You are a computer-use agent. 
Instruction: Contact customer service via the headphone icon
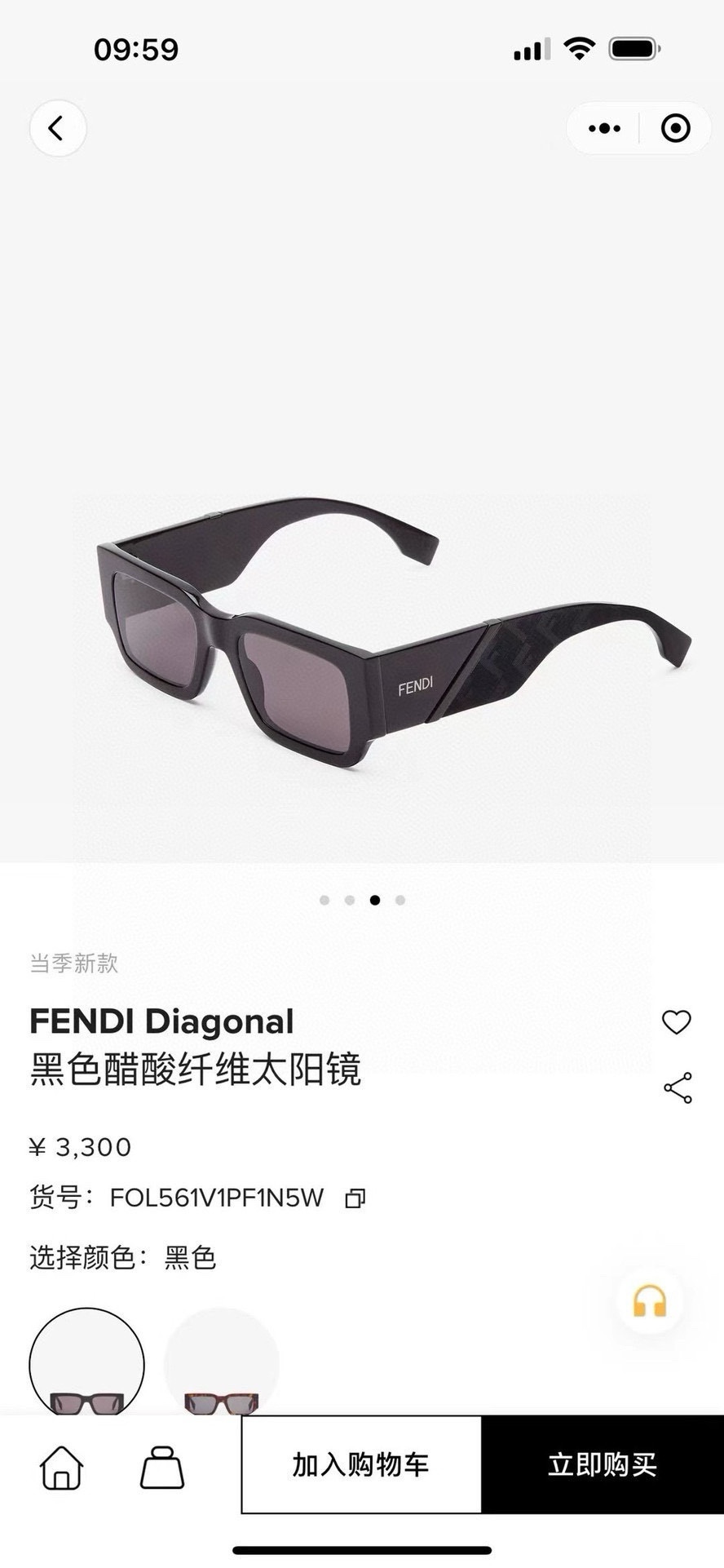650,1301
